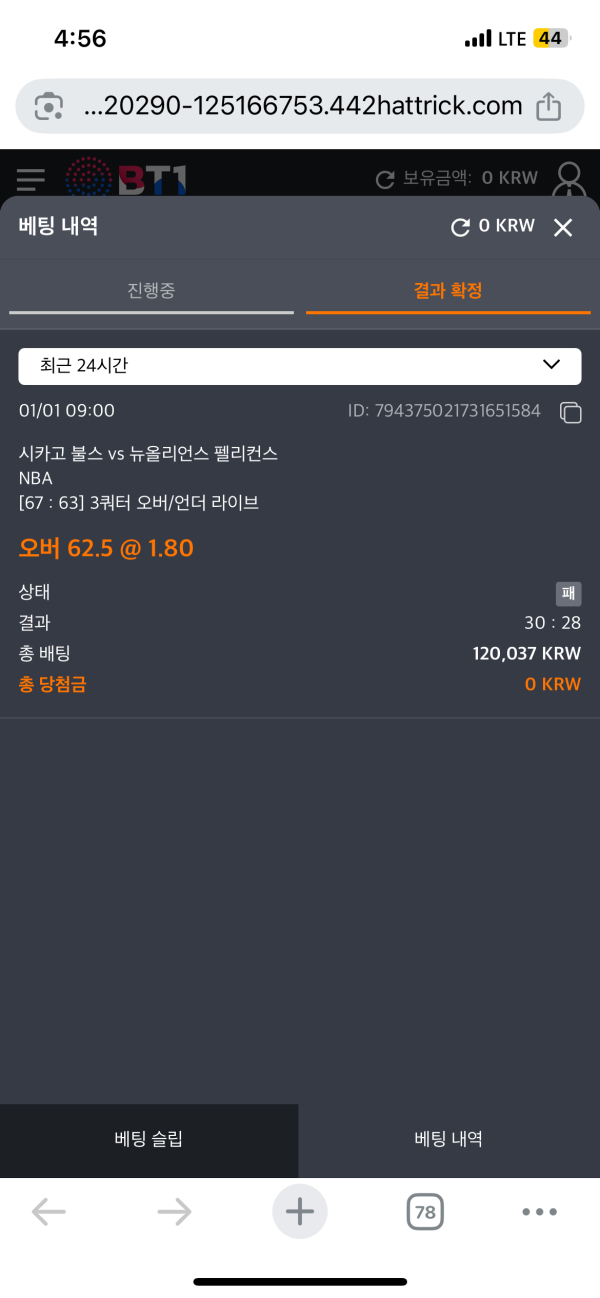The height and width of the screenshot is (1298, 600).
Task: Tap the browser address bar URL
Action: pyautogui.click(x=302, y=106)
